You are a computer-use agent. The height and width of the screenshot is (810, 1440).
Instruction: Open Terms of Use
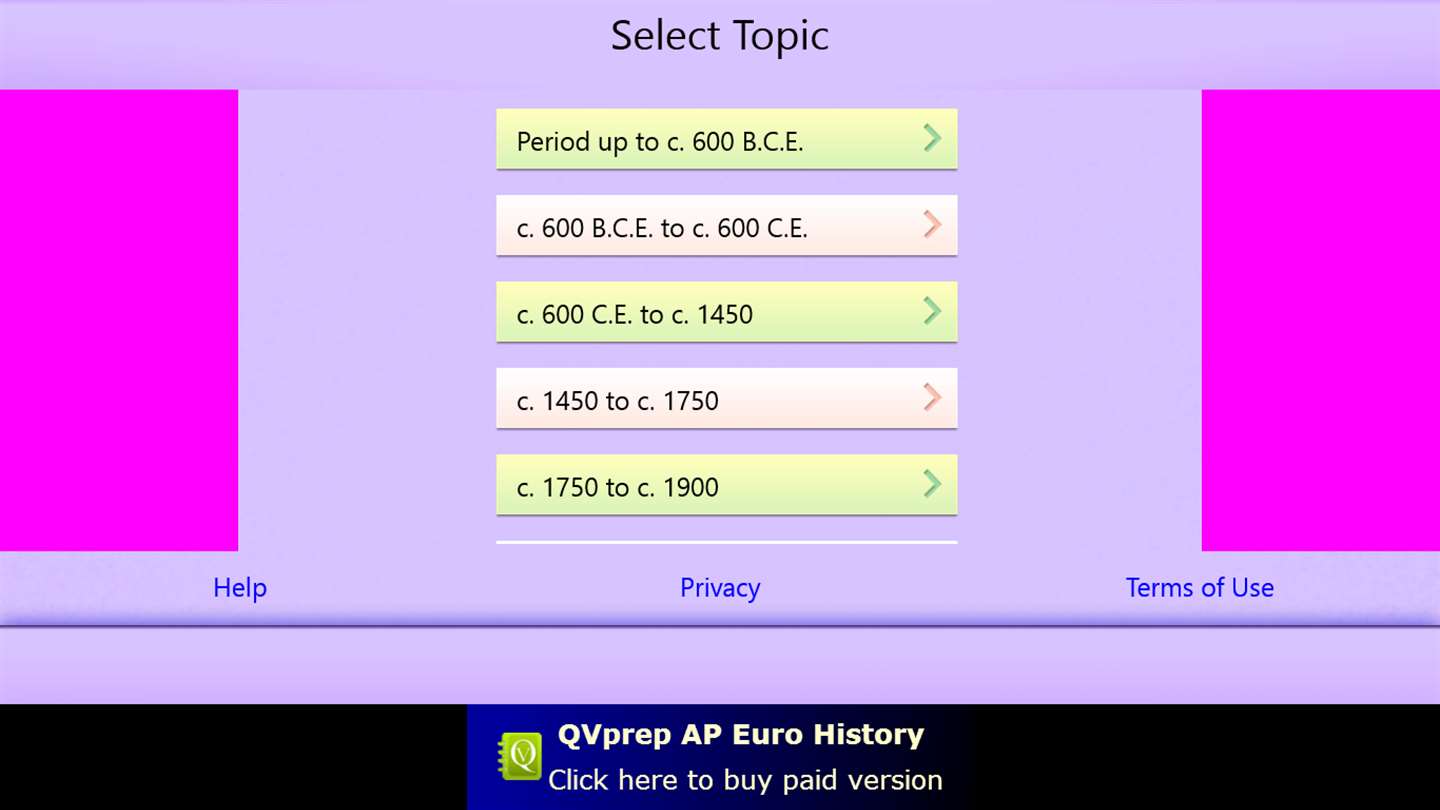tap(1199, 588)
